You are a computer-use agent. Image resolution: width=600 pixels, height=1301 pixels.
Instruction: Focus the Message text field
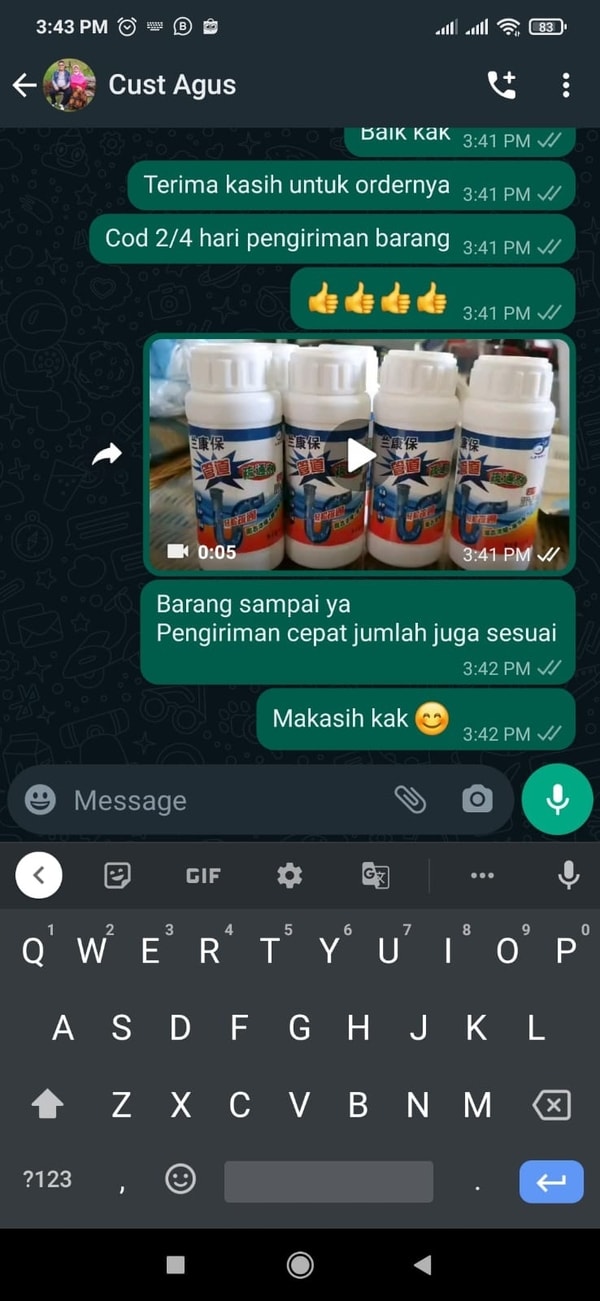220,800
